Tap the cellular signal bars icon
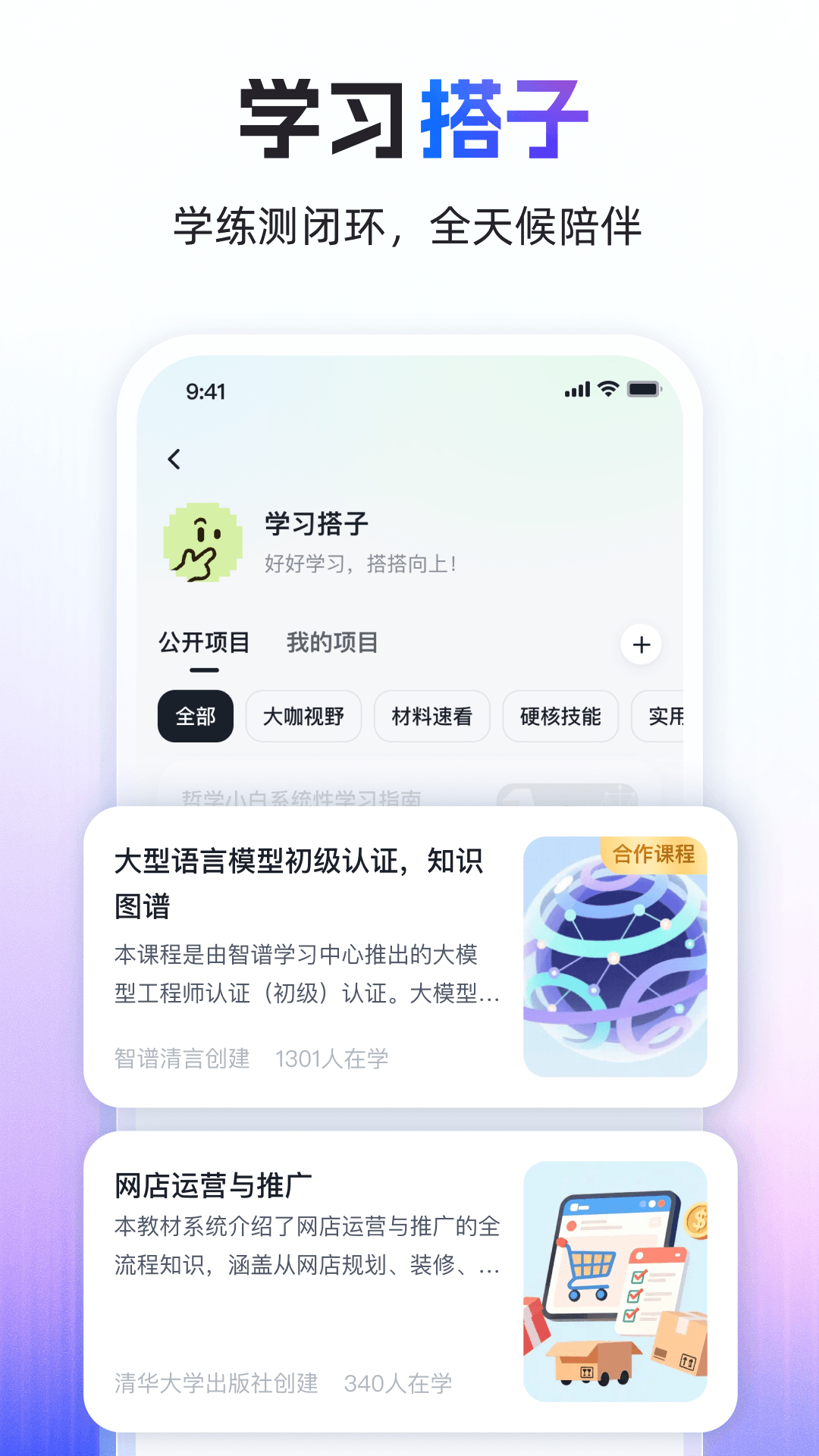819x1456 pixels. click(576, 388)
